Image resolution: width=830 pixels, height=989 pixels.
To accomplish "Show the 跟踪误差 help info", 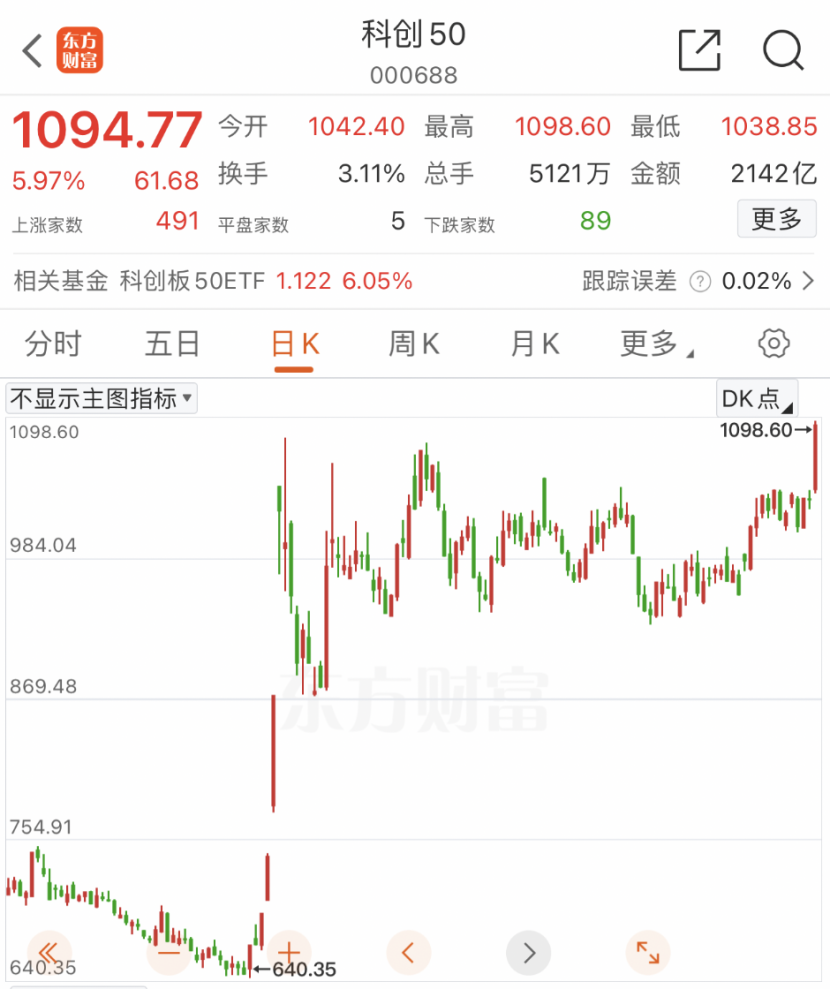I will click(x=701, y=282).
